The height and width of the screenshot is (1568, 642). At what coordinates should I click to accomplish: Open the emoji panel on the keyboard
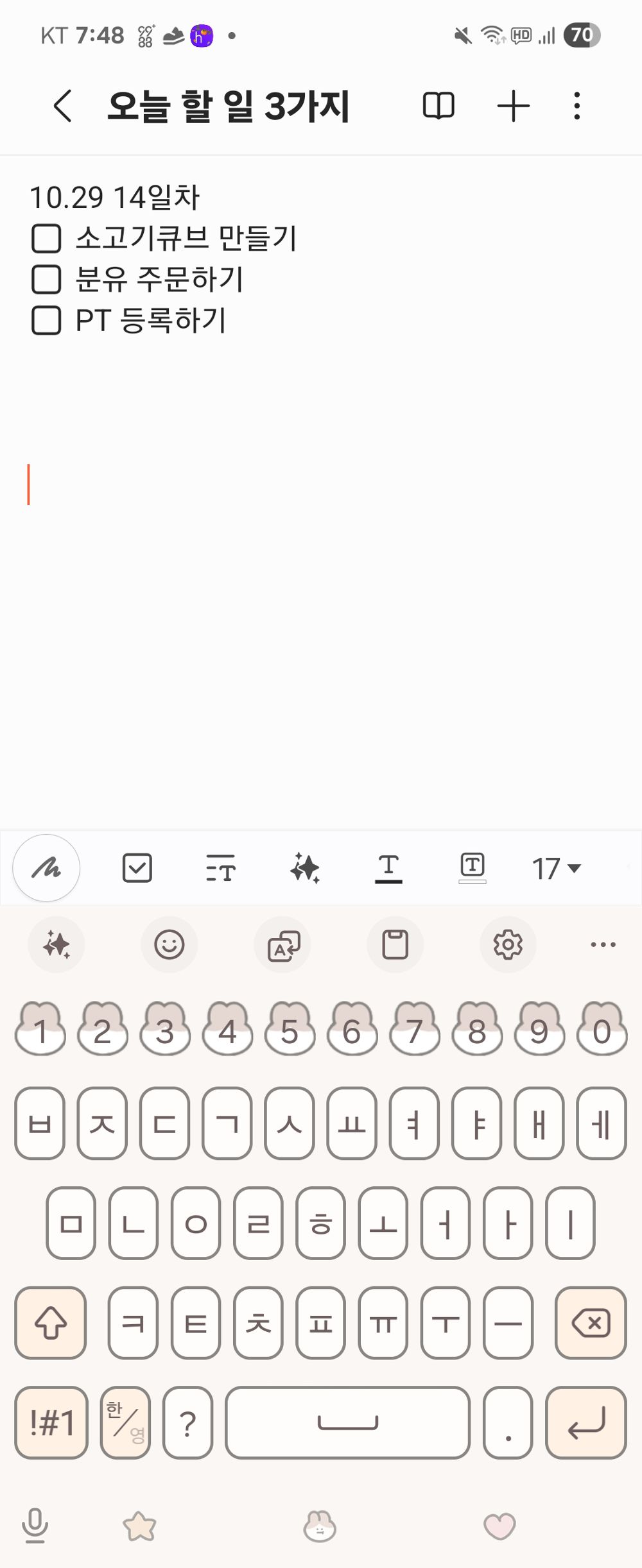pyautogui.click(x=169, y=944)
